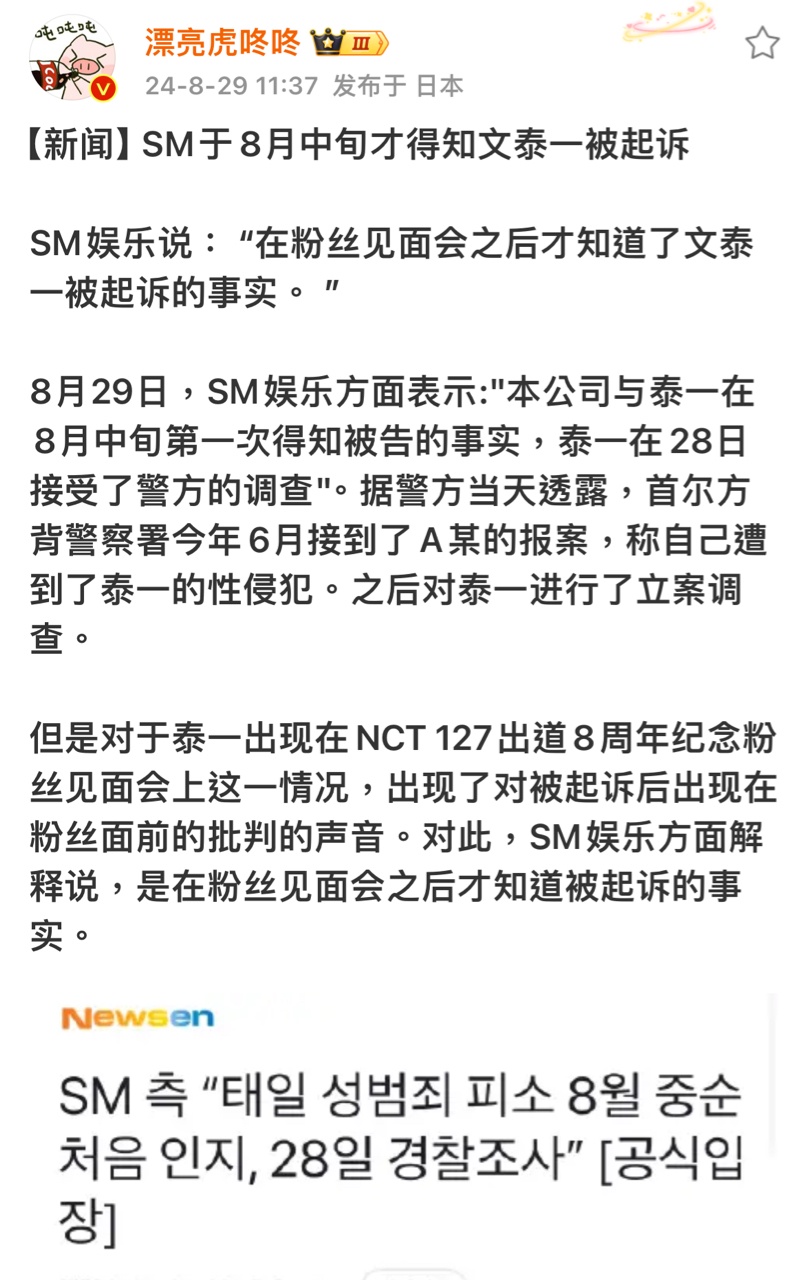Image resolution: width=809 pixels, height=1280 pixels.
Task: Favorite this post with the star icon
Action: [762, 43]
